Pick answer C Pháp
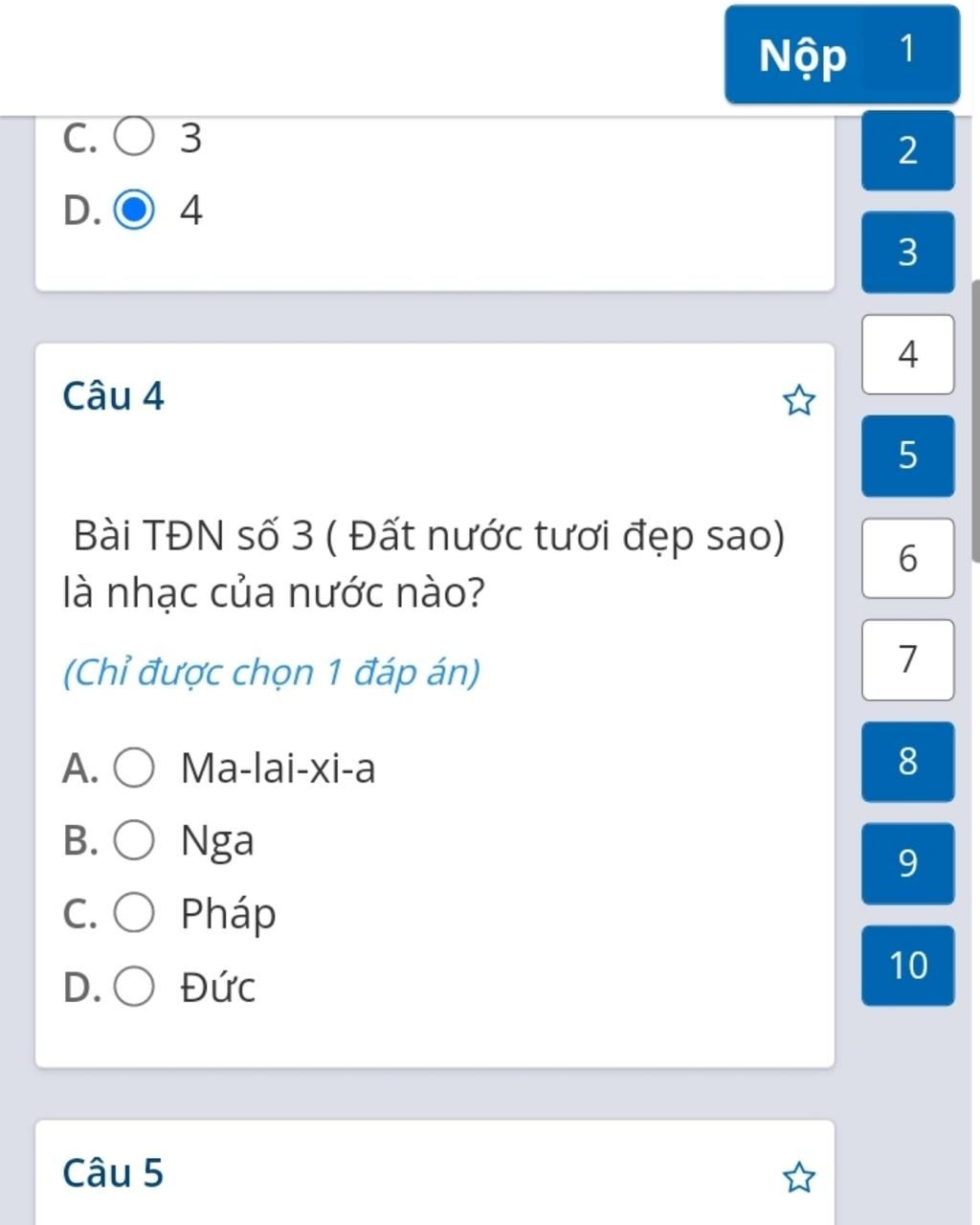The width and height of the screenshot is (980, 1225). 134,913
